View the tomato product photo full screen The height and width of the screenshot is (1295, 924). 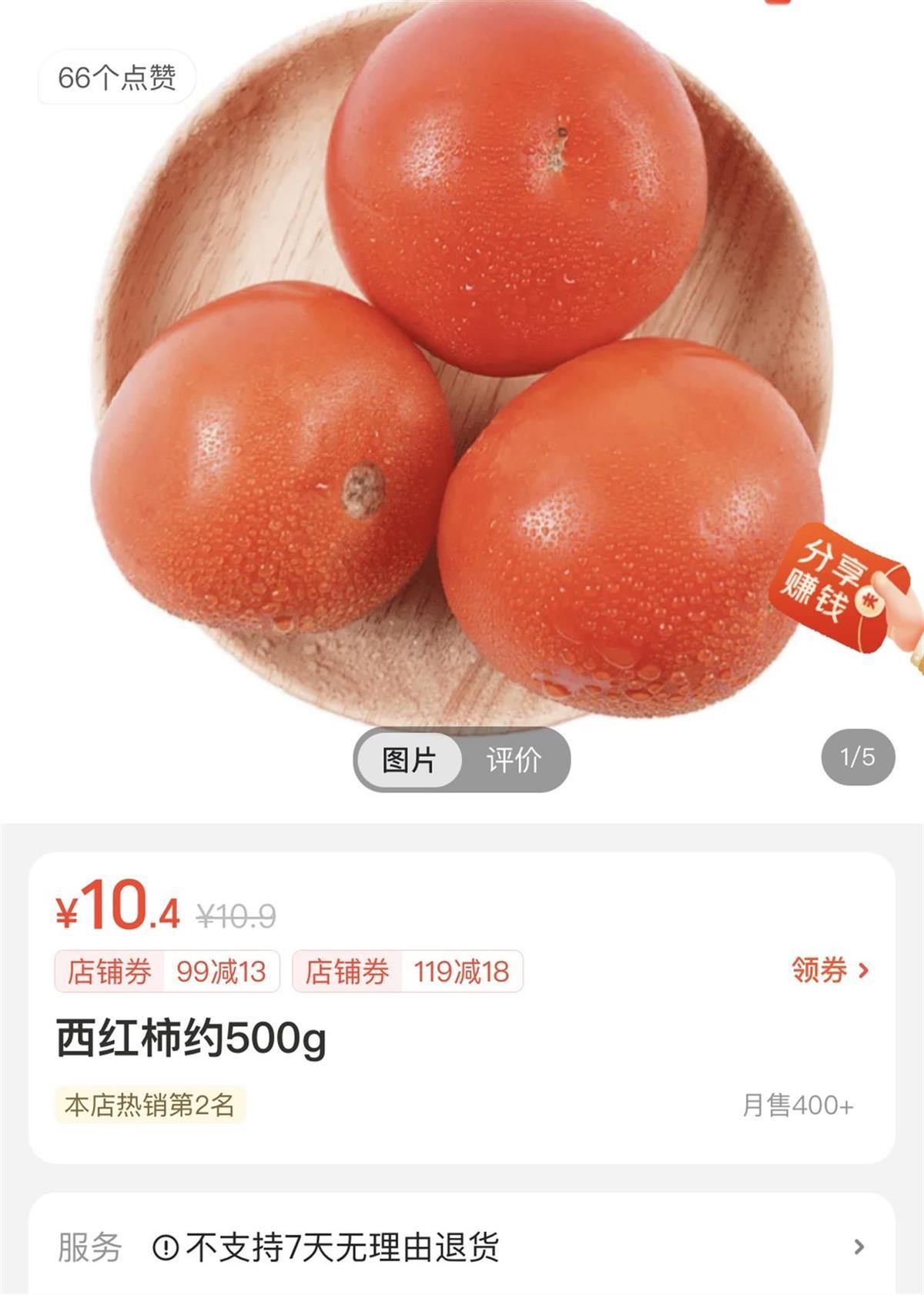coord(462,370)
